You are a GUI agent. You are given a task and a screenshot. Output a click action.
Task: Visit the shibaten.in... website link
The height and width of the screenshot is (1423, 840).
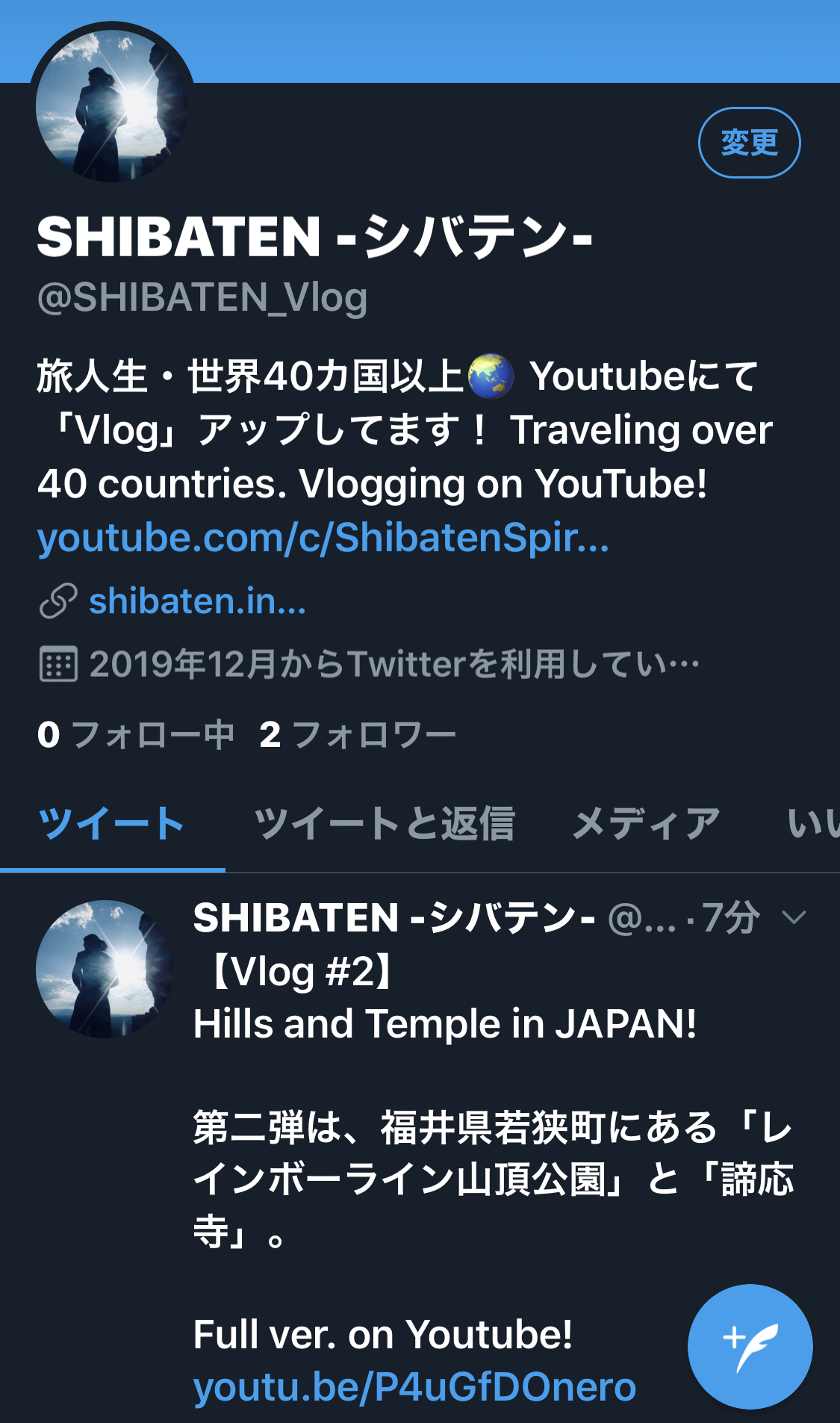(x=197, y=601)
